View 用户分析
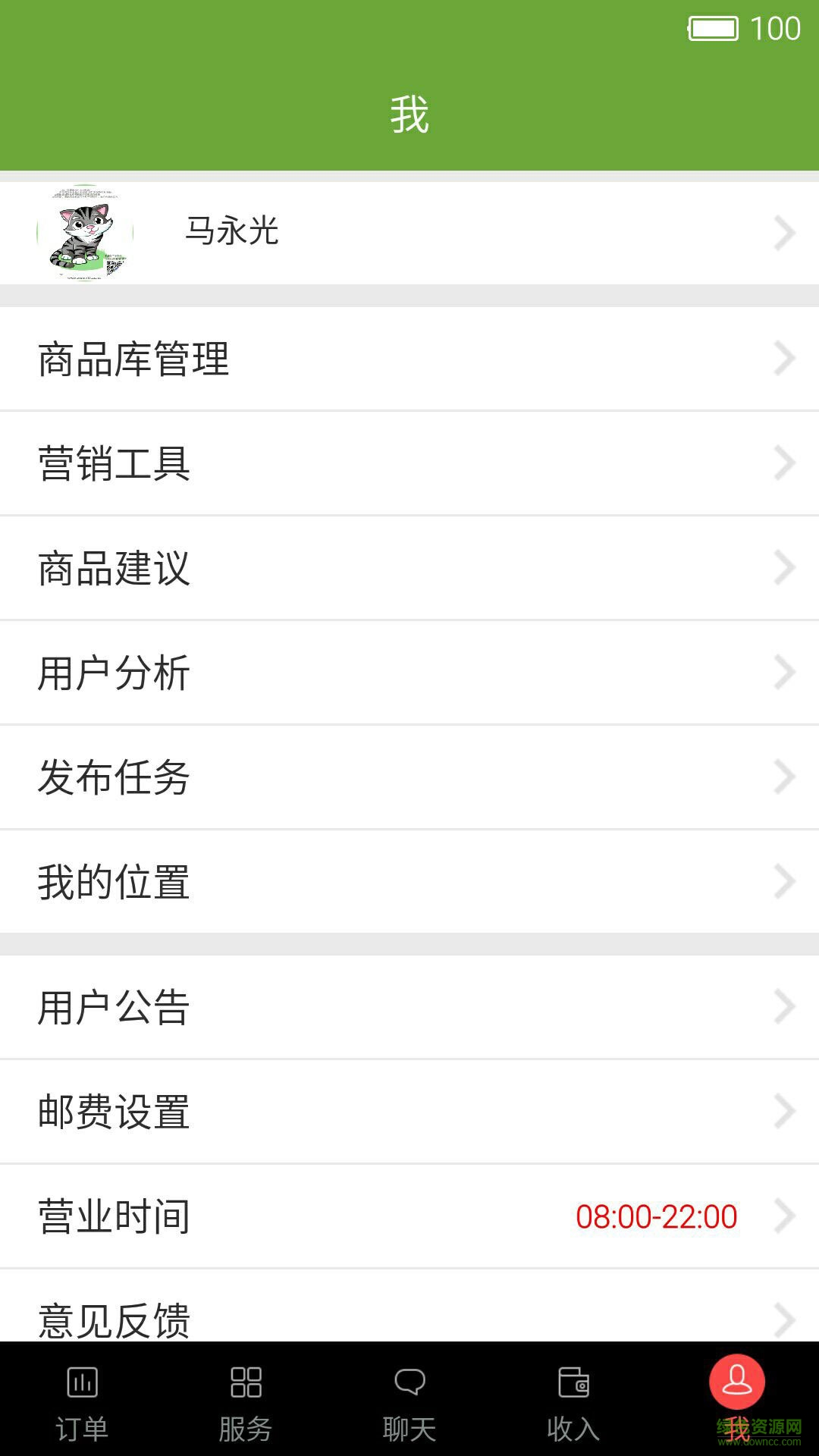 point(409,673)
